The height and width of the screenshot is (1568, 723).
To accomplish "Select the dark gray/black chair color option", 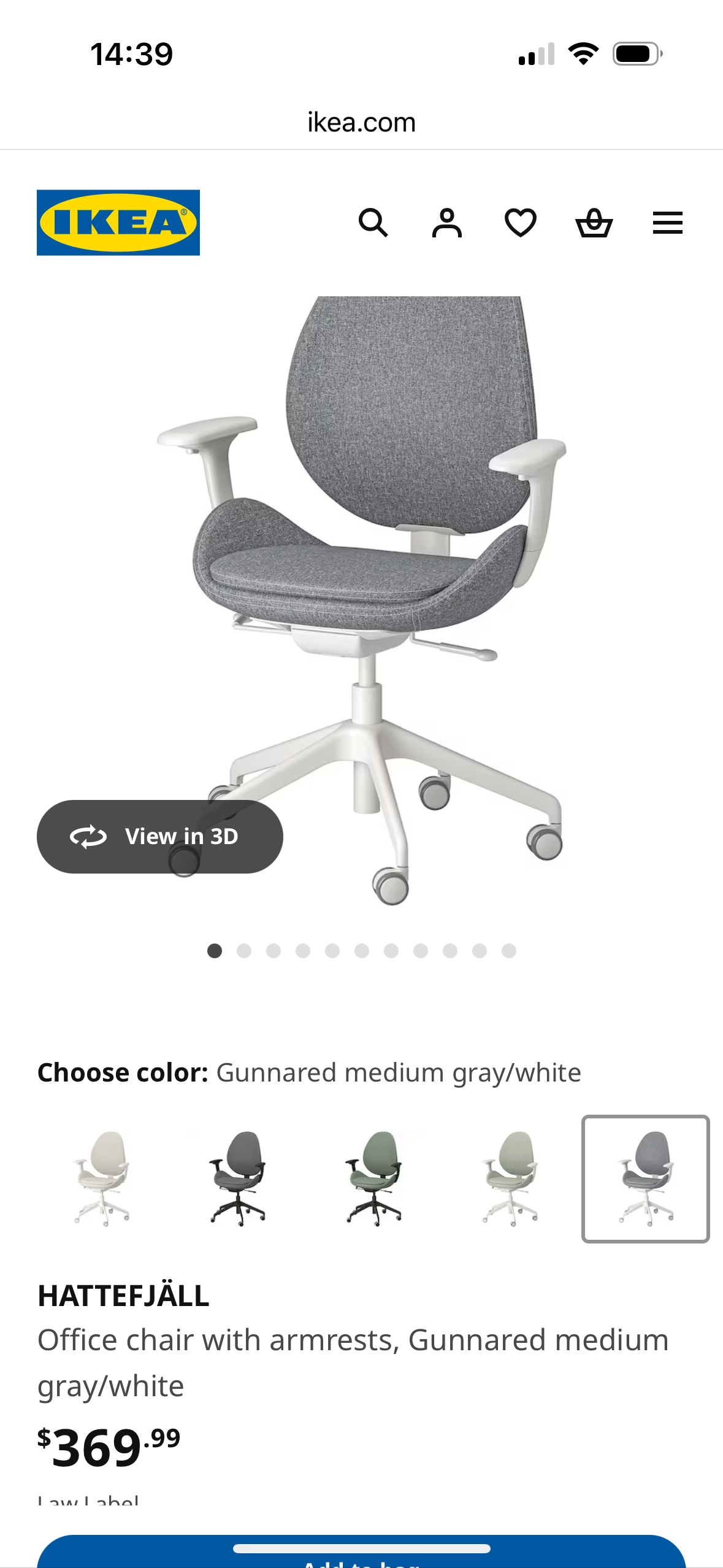I will (x=238, y=1178).
